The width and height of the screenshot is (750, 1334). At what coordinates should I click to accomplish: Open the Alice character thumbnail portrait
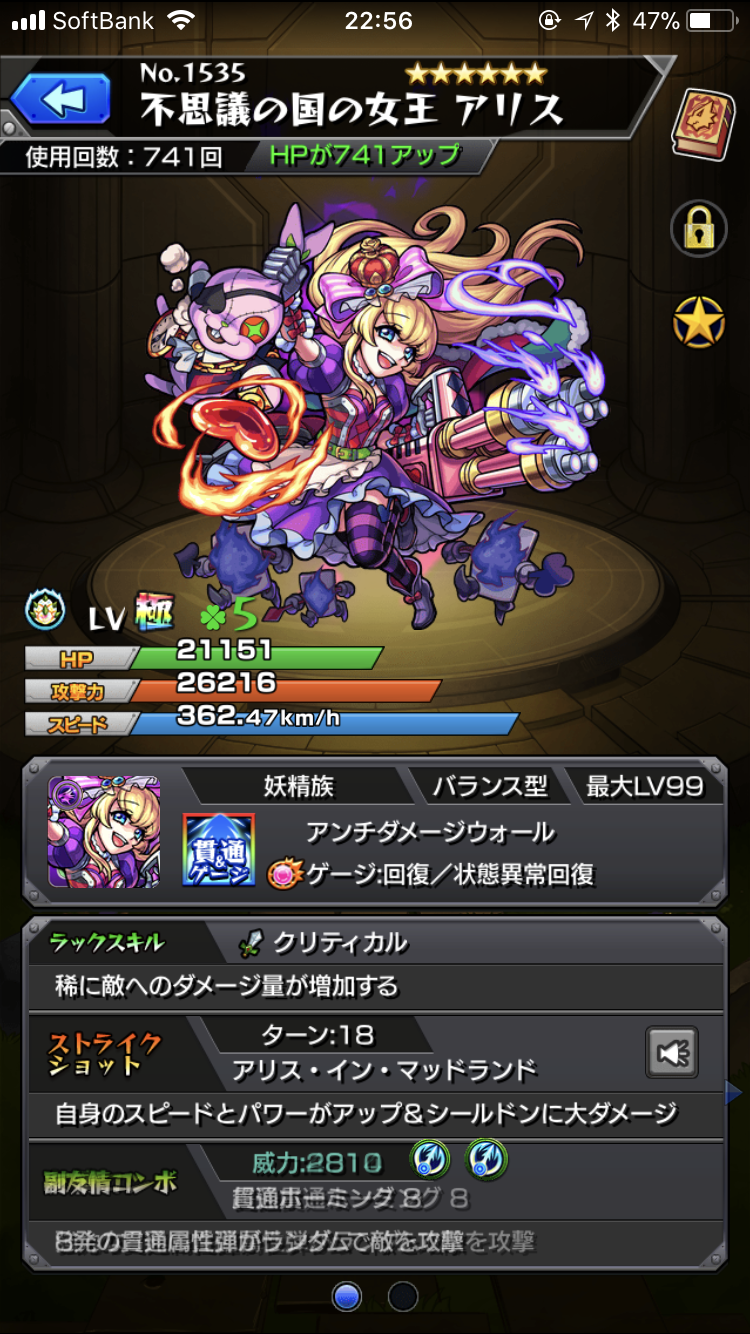[x=104, y=832]
